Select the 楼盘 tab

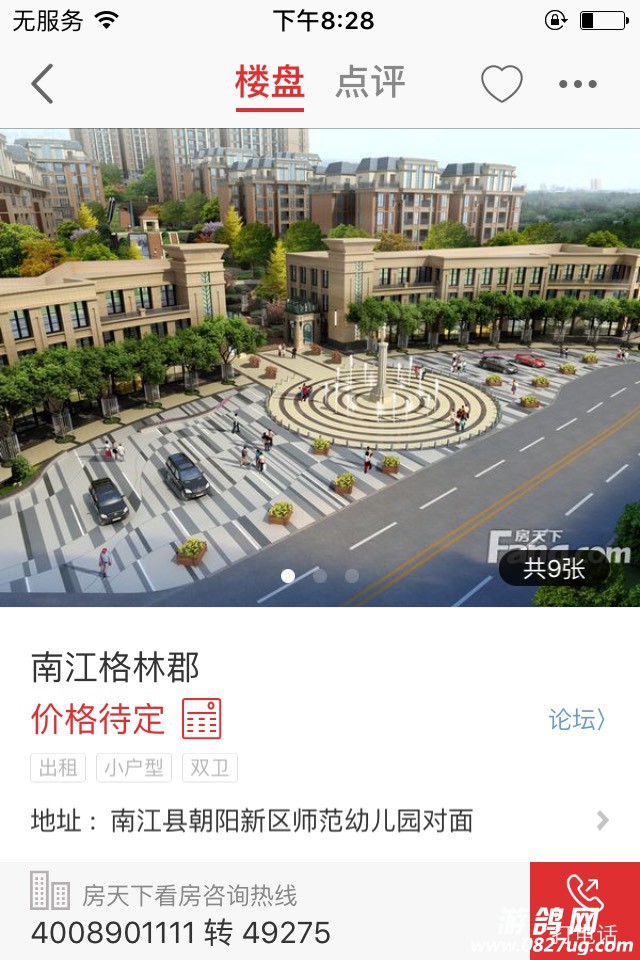pos(270,82)
